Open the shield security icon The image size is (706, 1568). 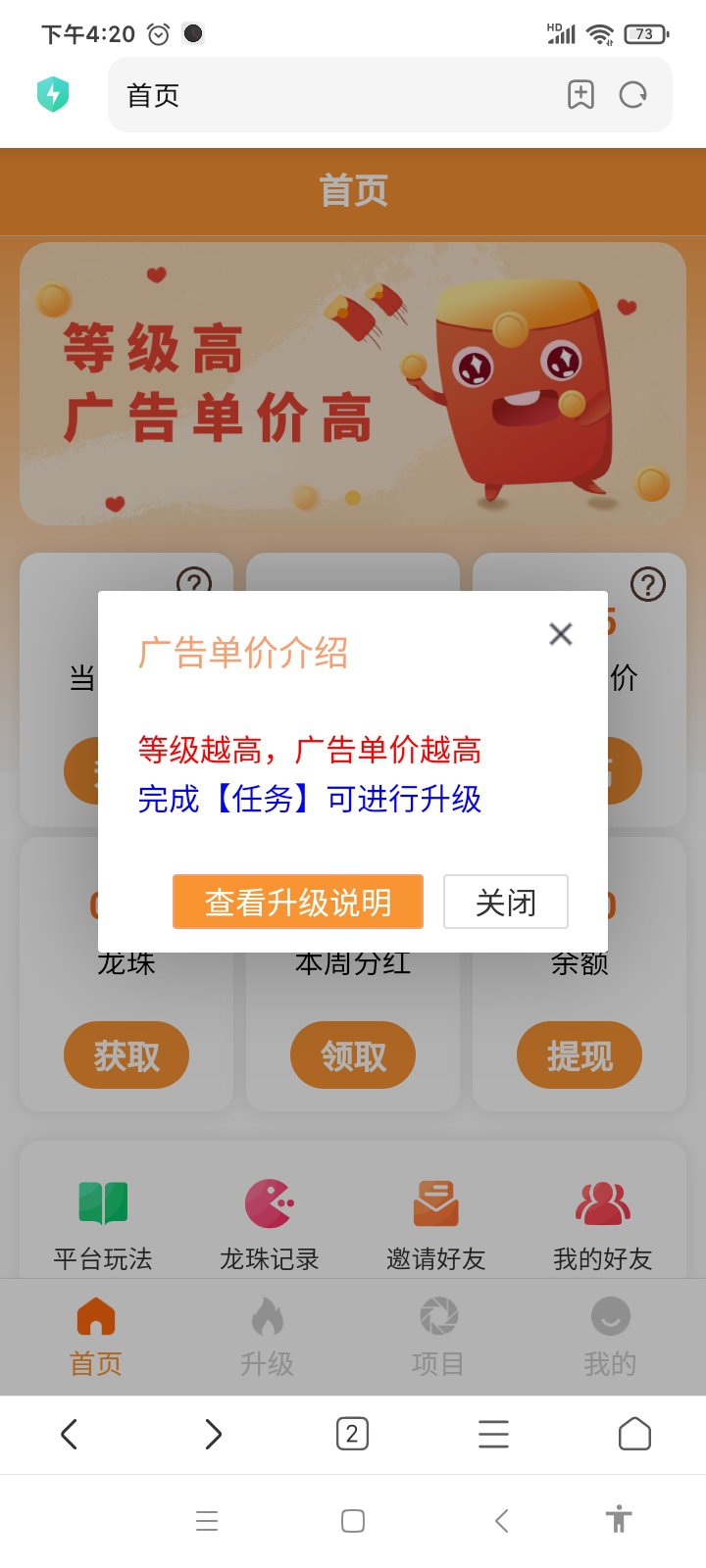point(53,95)
